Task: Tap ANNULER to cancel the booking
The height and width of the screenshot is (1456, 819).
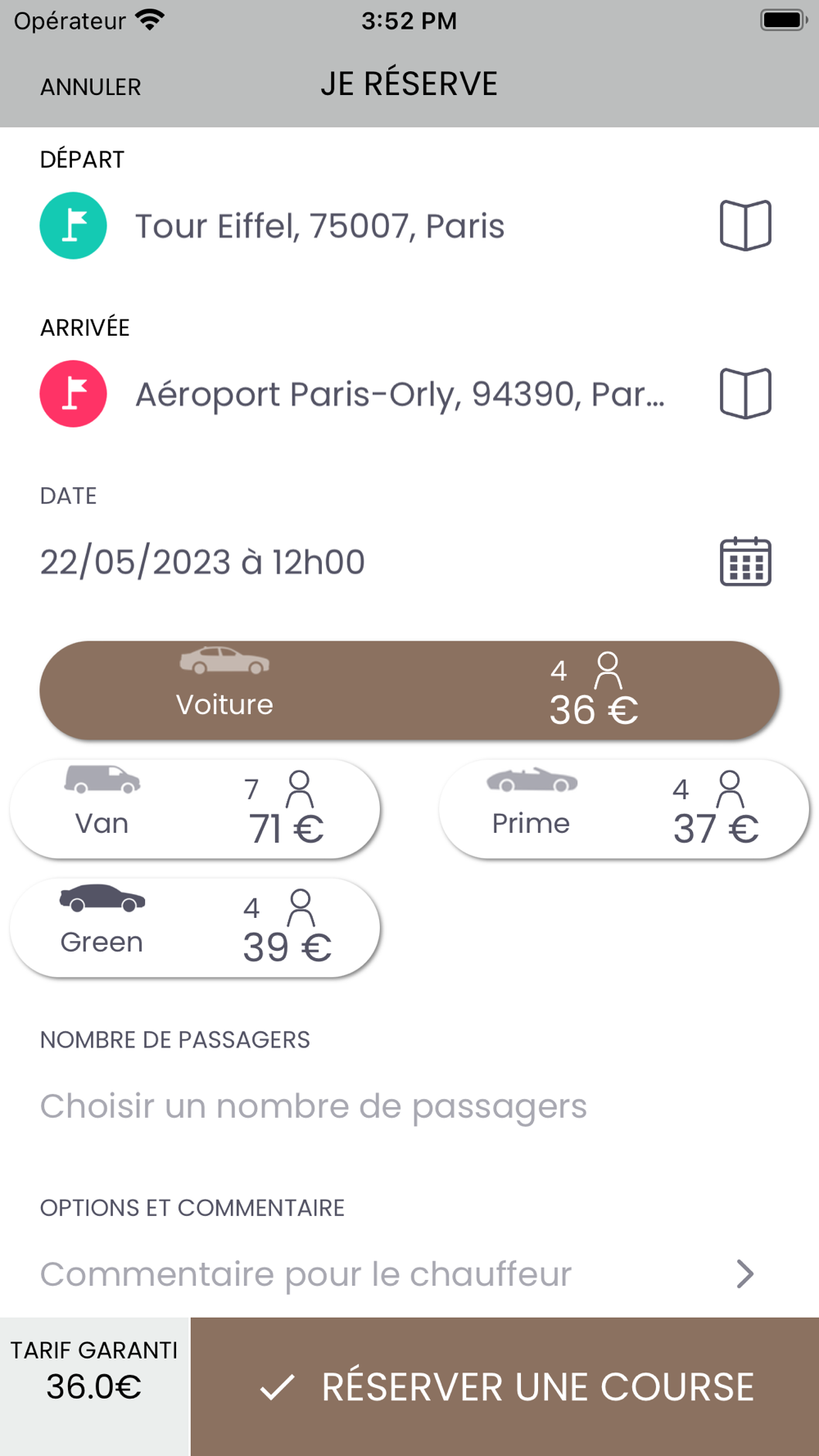Action: point(91,87)
